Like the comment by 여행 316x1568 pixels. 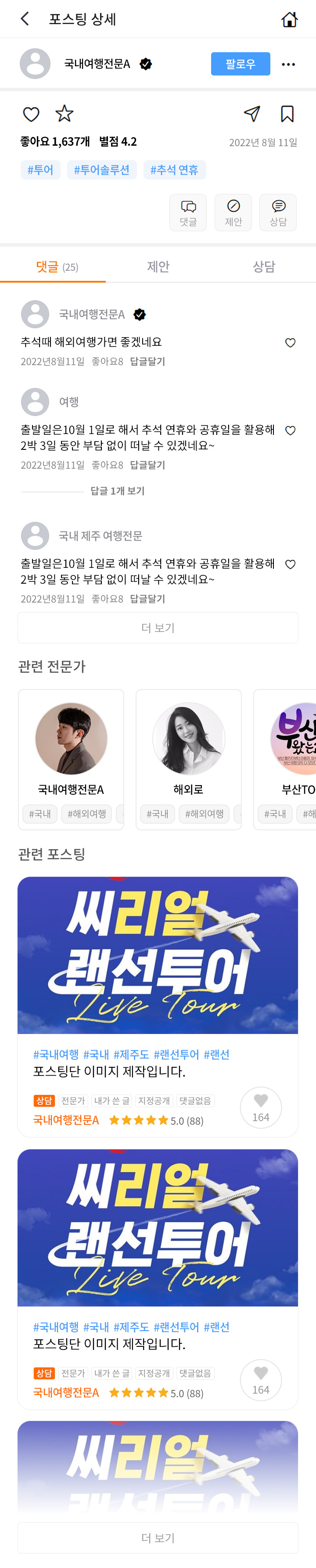[291, 431]
